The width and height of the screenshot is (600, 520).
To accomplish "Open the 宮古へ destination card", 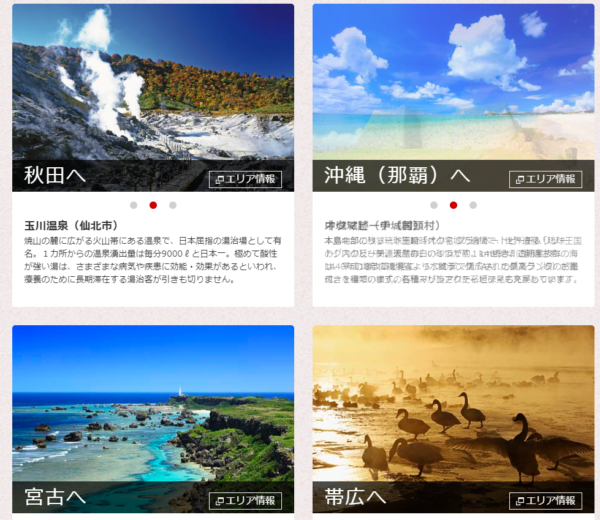I will 153,410.
